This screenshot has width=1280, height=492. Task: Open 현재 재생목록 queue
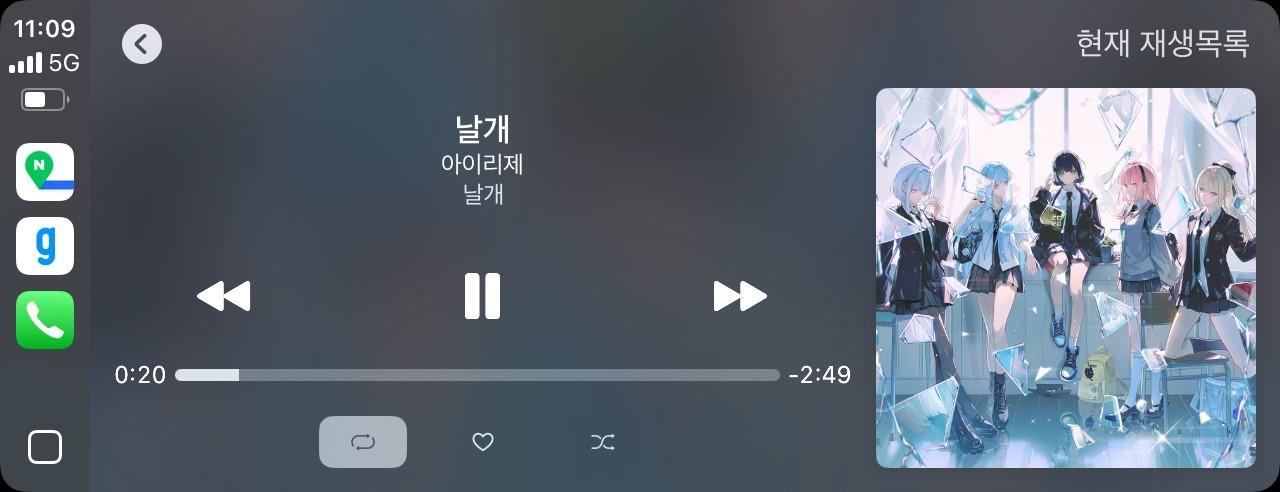pyautogui.click(x=1162, y=43)
